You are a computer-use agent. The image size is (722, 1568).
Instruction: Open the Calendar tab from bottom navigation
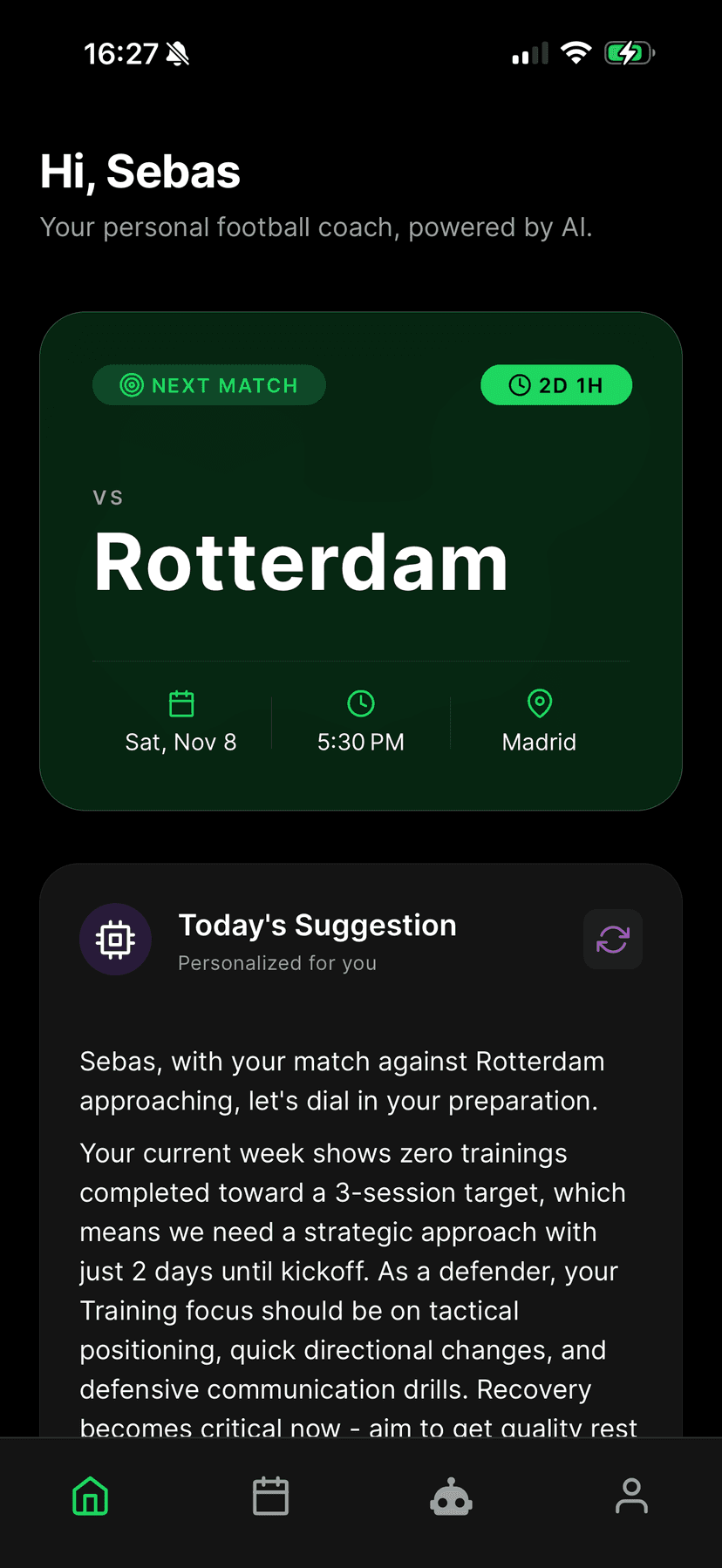[270, 1496]
